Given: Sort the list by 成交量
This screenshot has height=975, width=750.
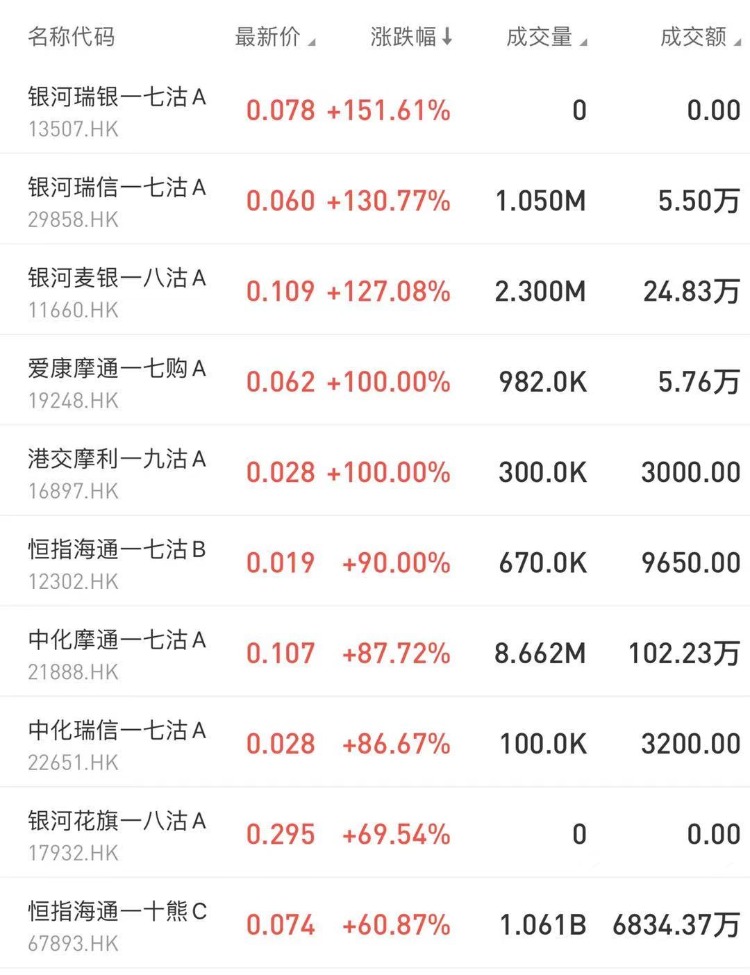Looking at the screenshot, I should click(x=546, y=38).
